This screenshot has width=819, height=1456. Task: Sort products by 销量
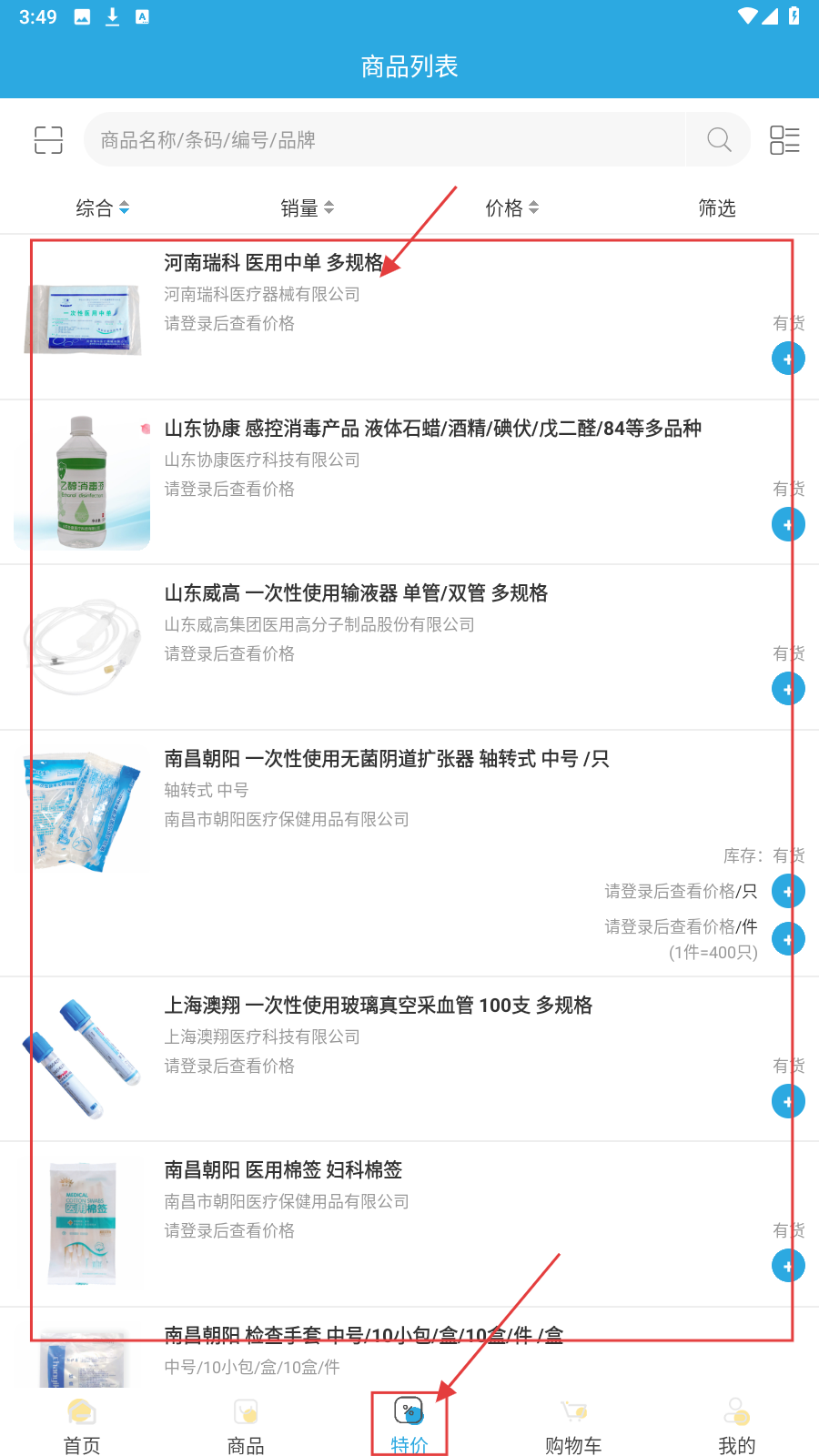[307, 208]
